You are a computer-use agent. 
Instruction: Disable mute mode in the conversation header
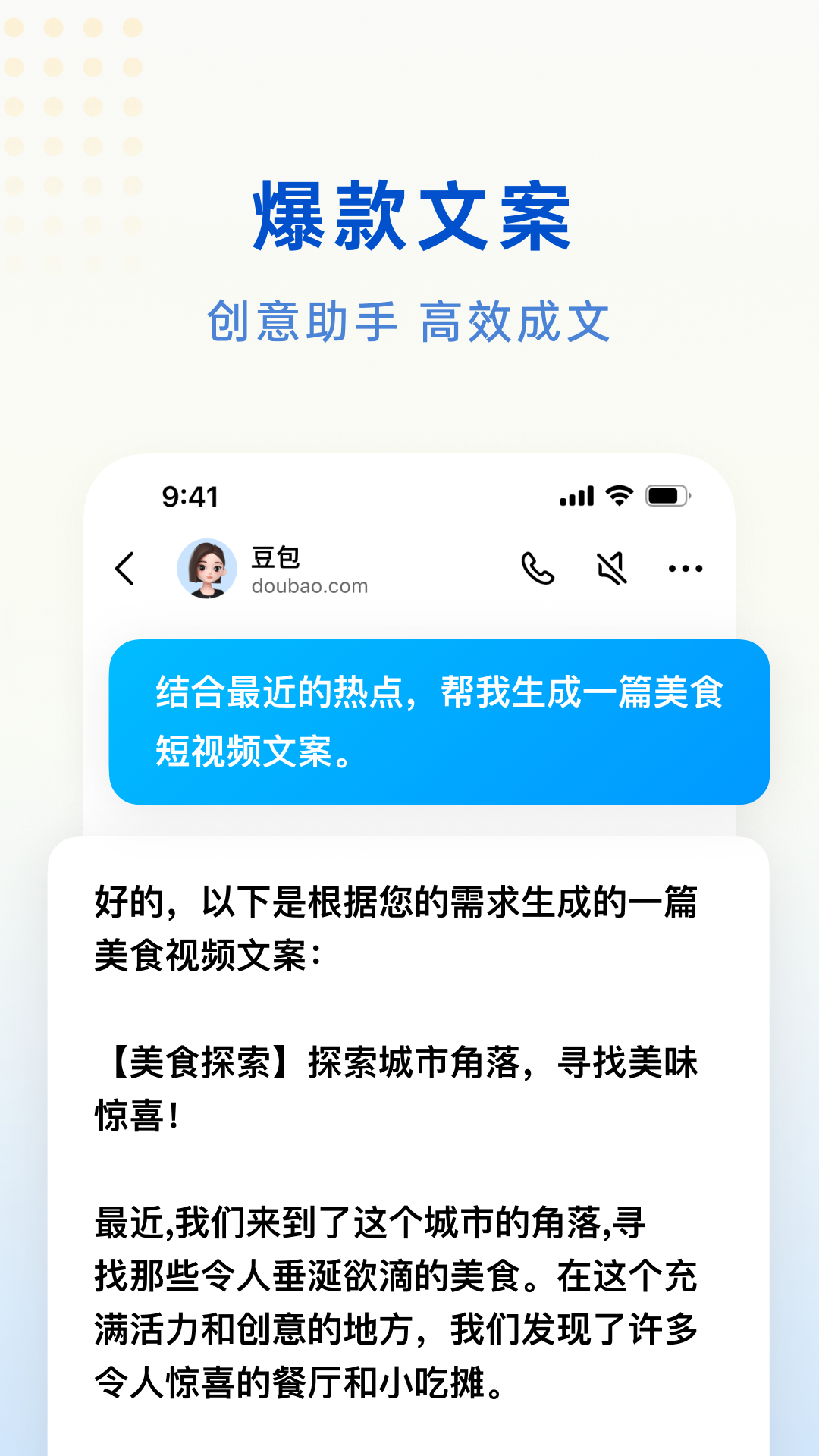(611, 567)
